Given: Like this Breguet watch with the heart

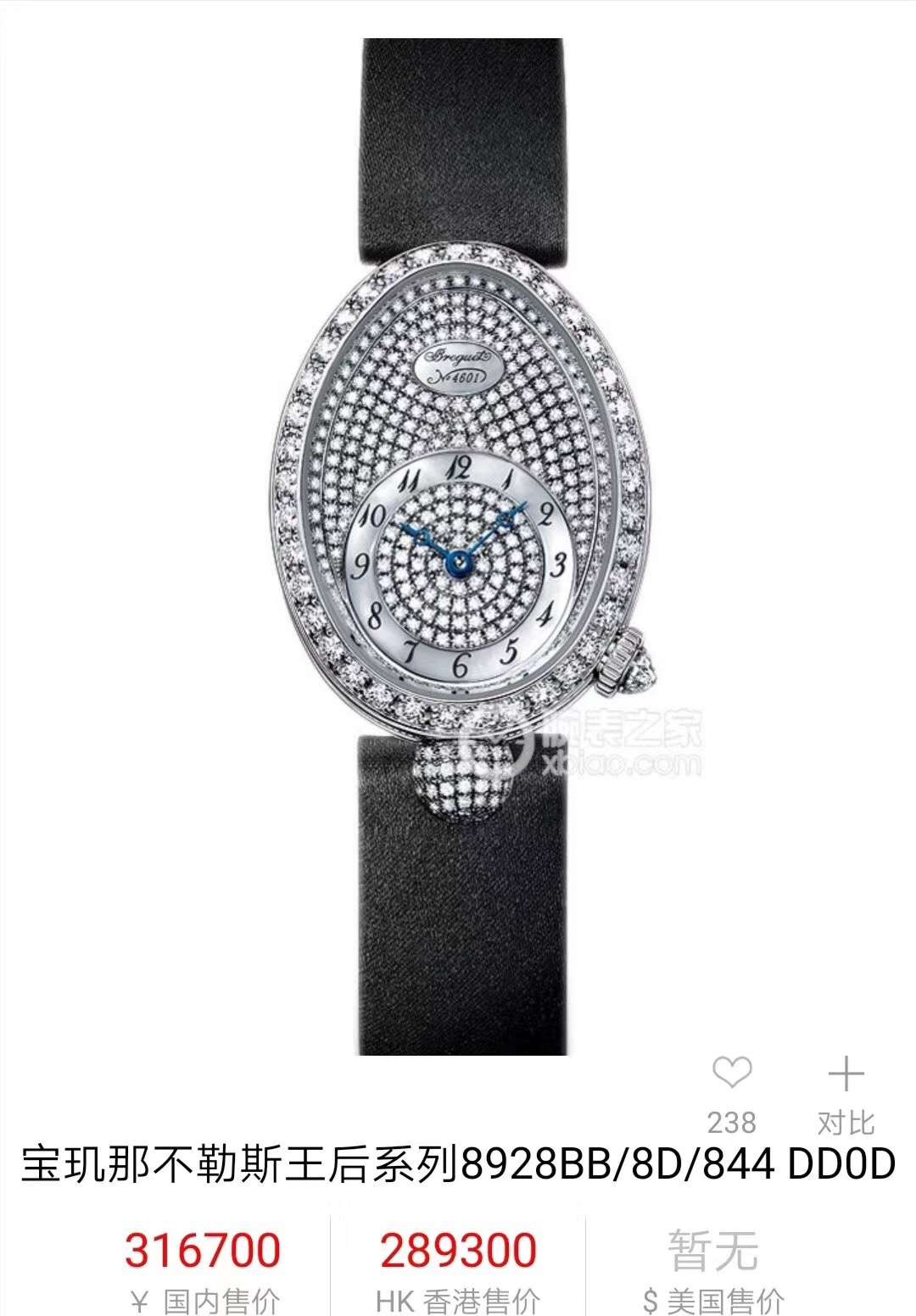Looking at the screenshot, I should coord(731,1075).
